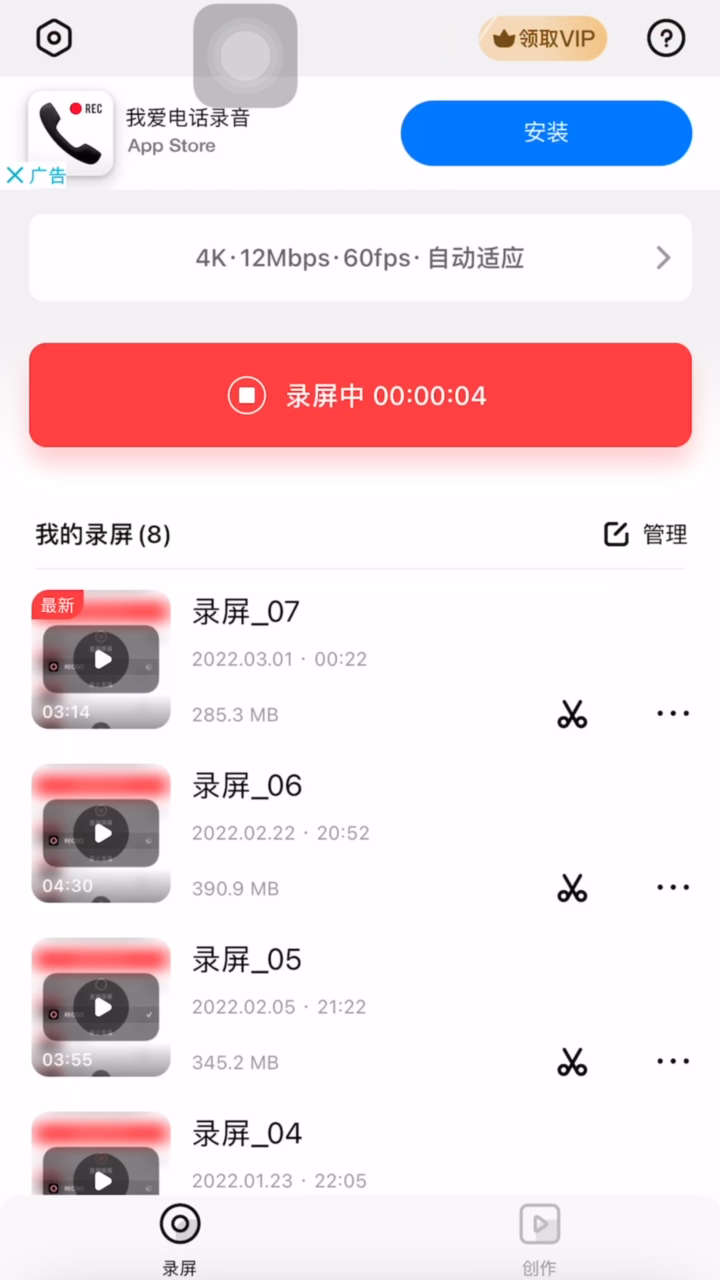Open more options for 录屏_06
The image size is (720, 1280).
pos(673,888)
